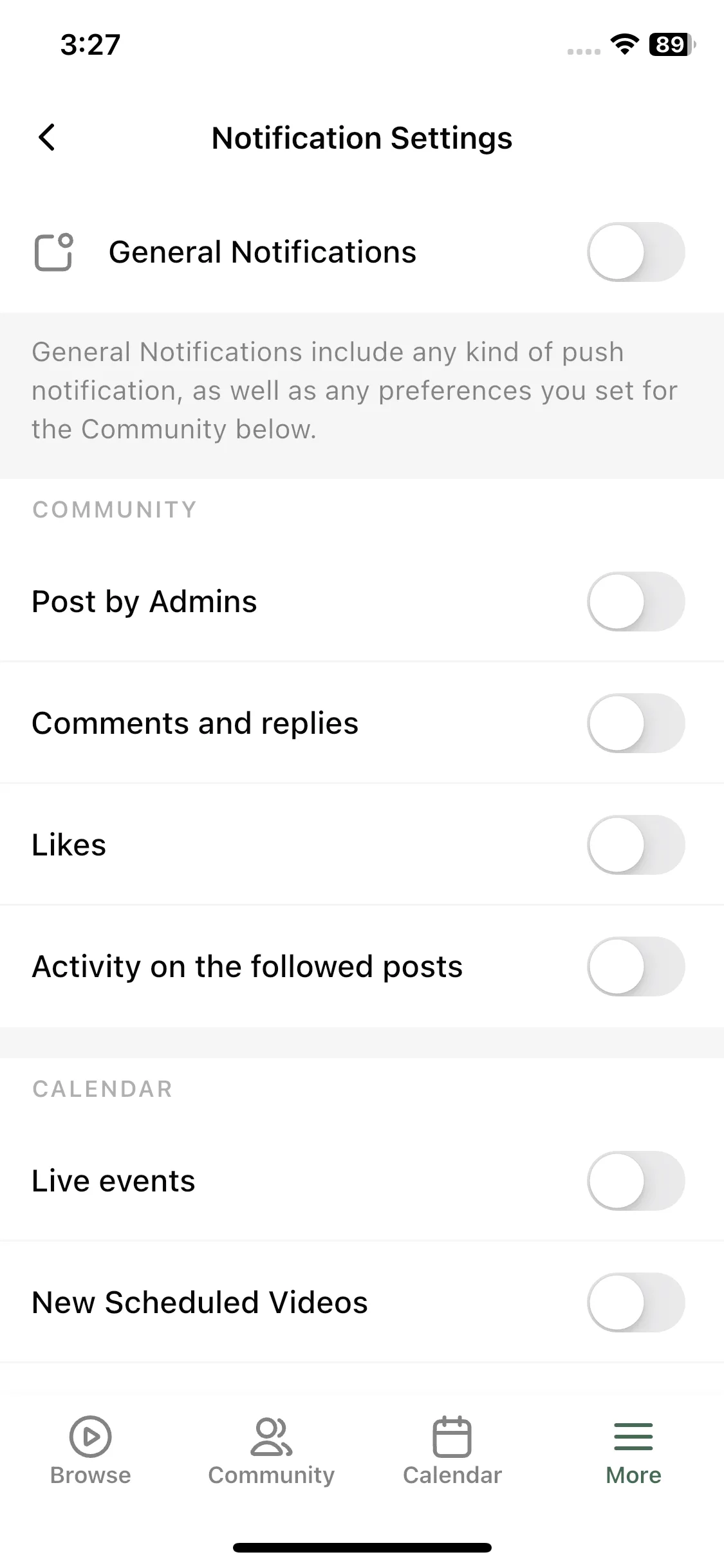724x1568 pixels.
Task: Switch on Likes notifications
Action: [635, 845]
